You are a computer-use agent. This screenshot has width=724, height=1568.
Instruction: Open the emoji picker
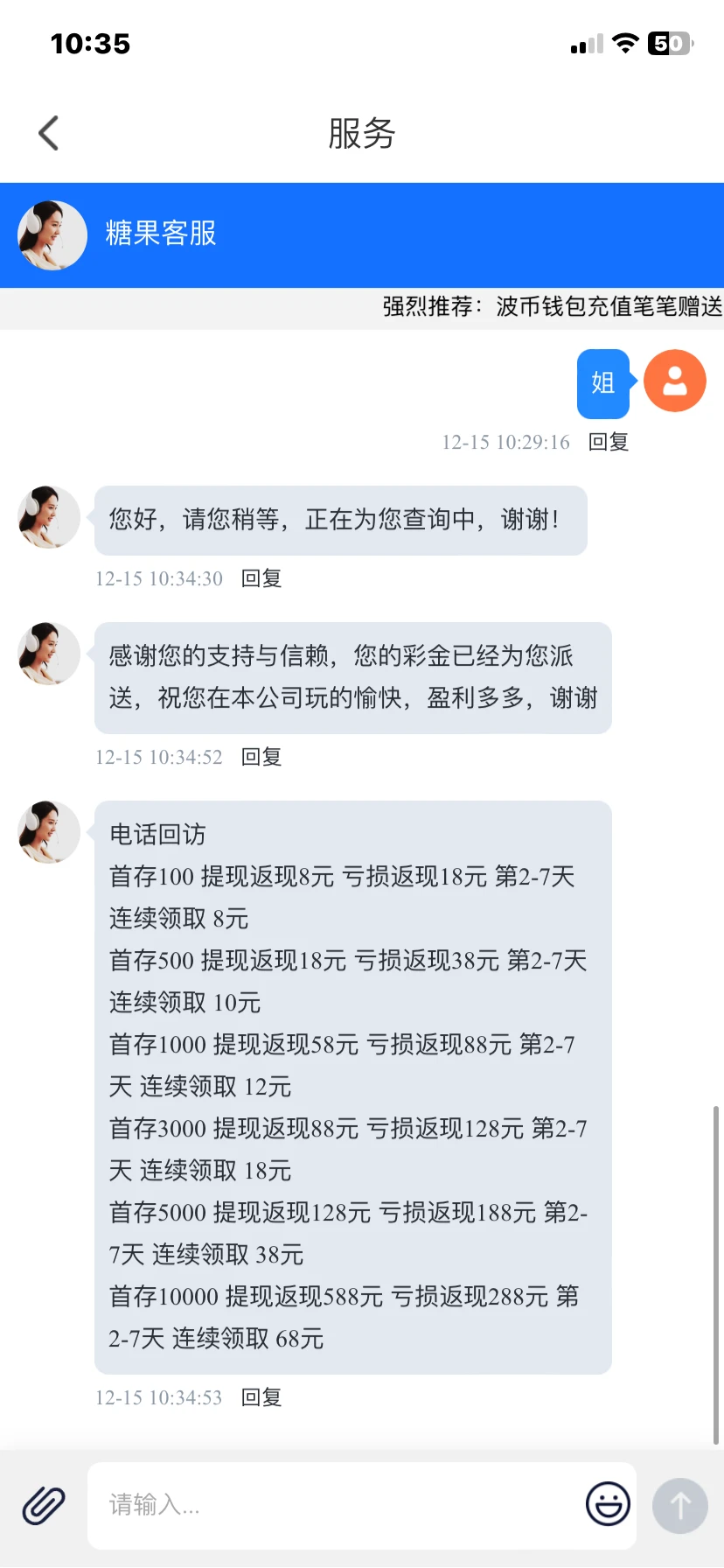point(608,1504)
